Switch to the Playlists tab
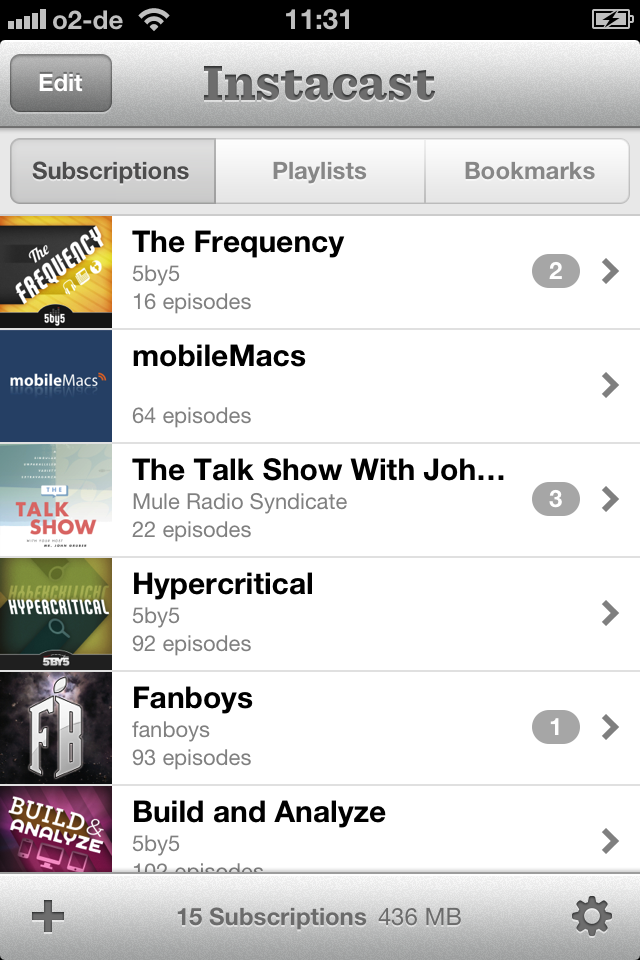This screenshot has width=640, height=960. click(320, 171)
